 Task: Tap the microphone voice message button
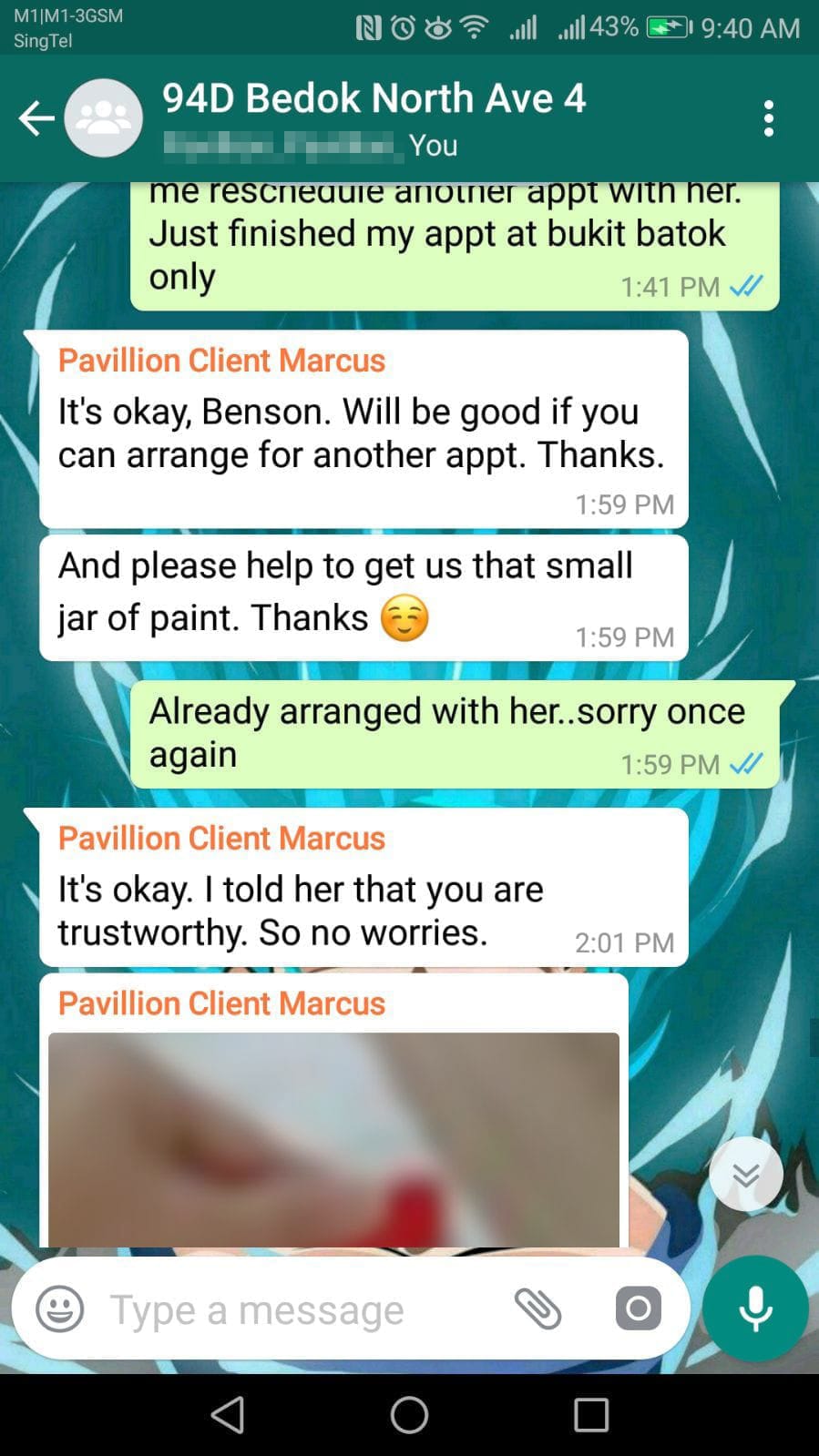755,1308
